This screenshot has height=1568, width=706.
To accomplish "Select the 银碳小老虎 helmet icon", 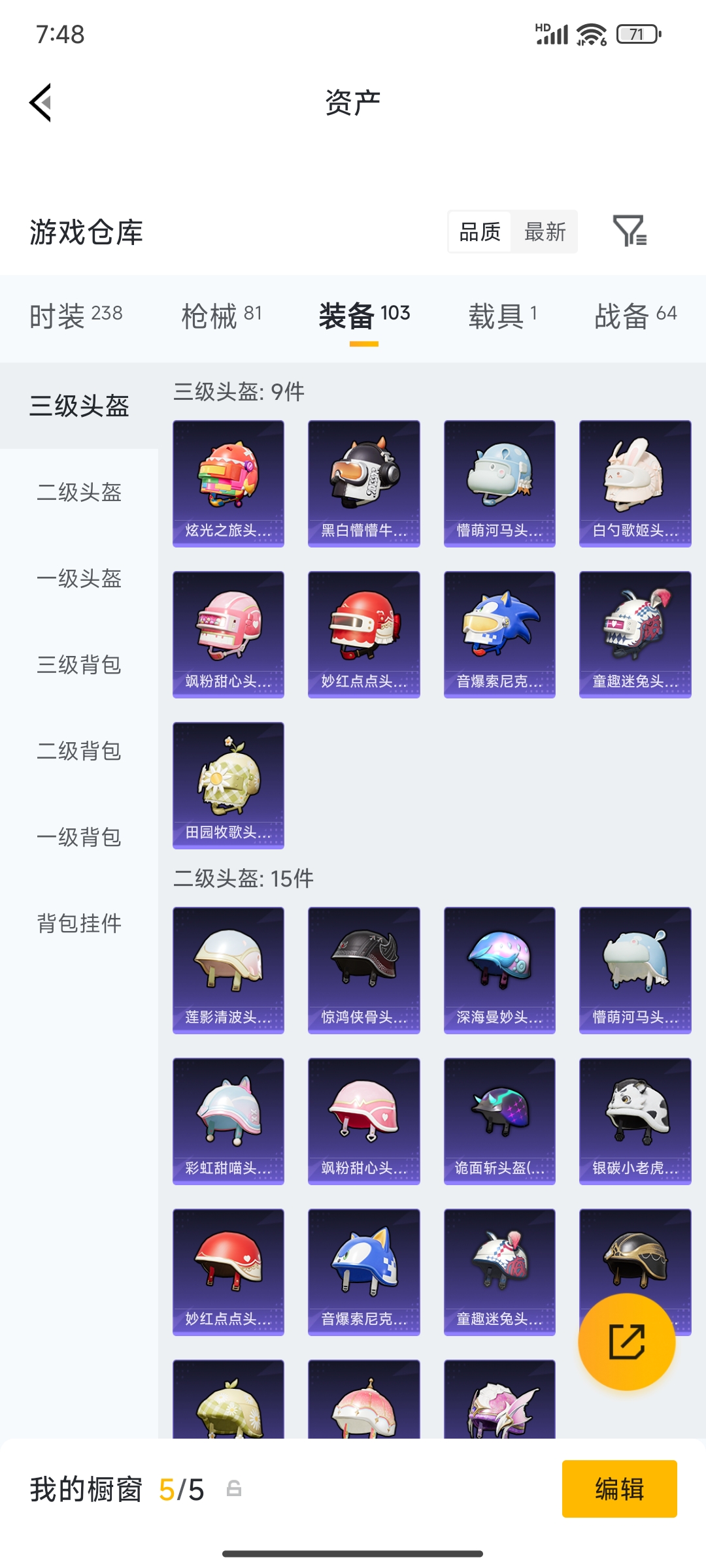I will click(x=635, y=1121).
